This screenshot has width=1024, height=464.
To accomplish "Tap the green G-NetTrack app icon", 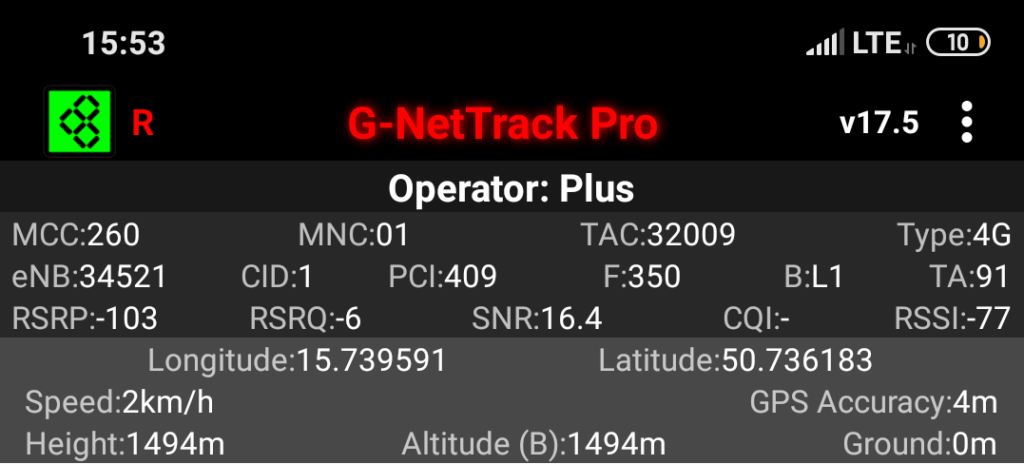I will tap(79, 122).
